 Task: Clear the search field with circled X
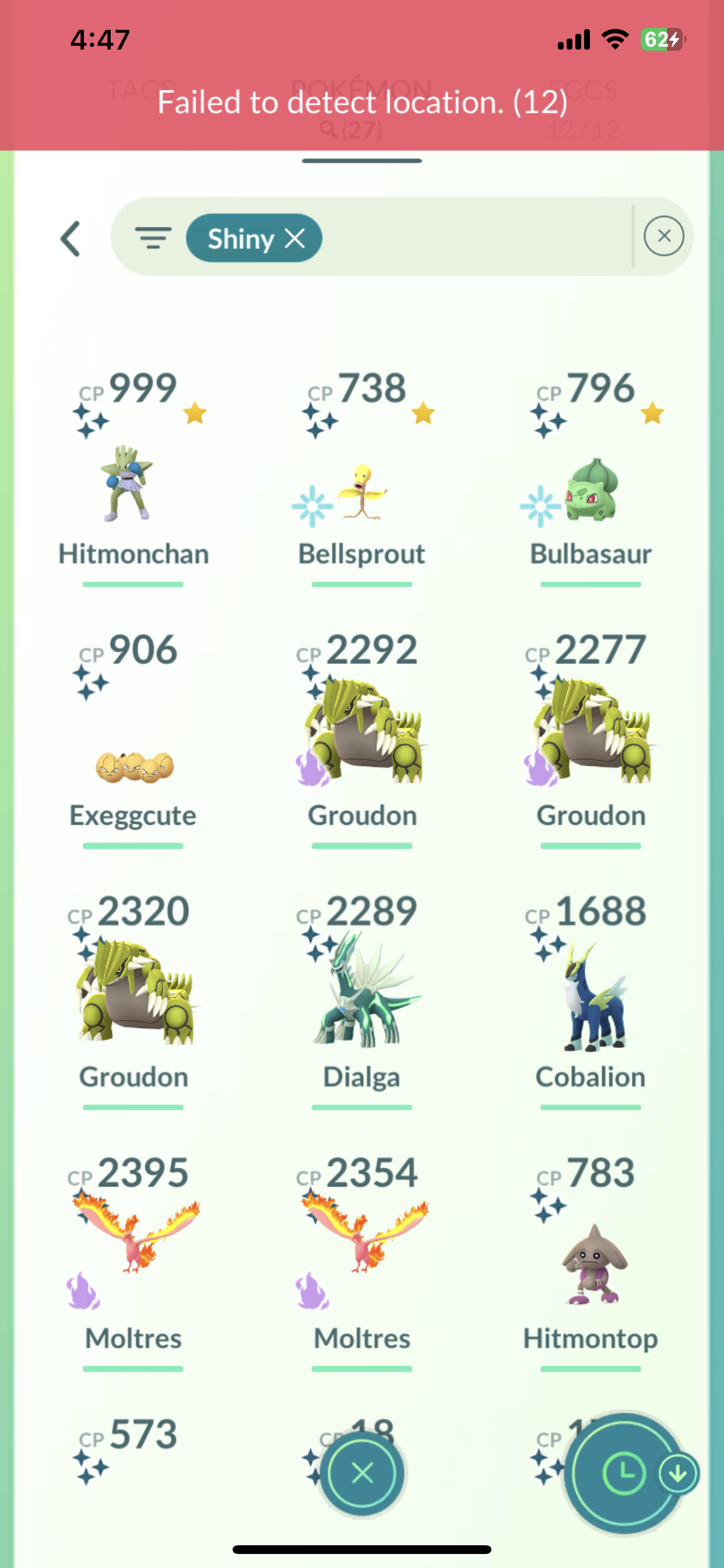(664, 236)
